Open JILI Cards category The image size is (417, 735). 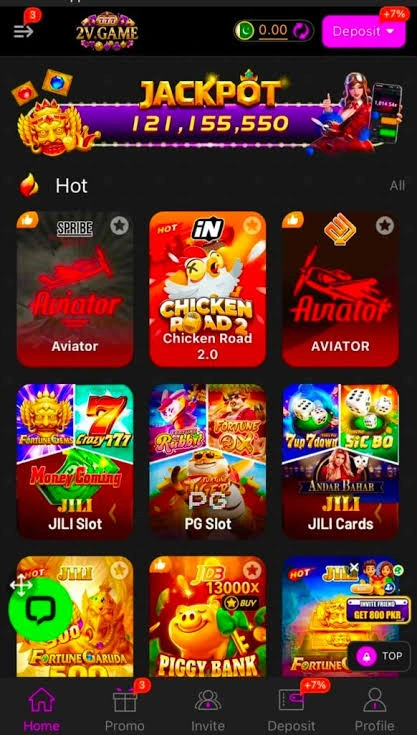(340, 461)
